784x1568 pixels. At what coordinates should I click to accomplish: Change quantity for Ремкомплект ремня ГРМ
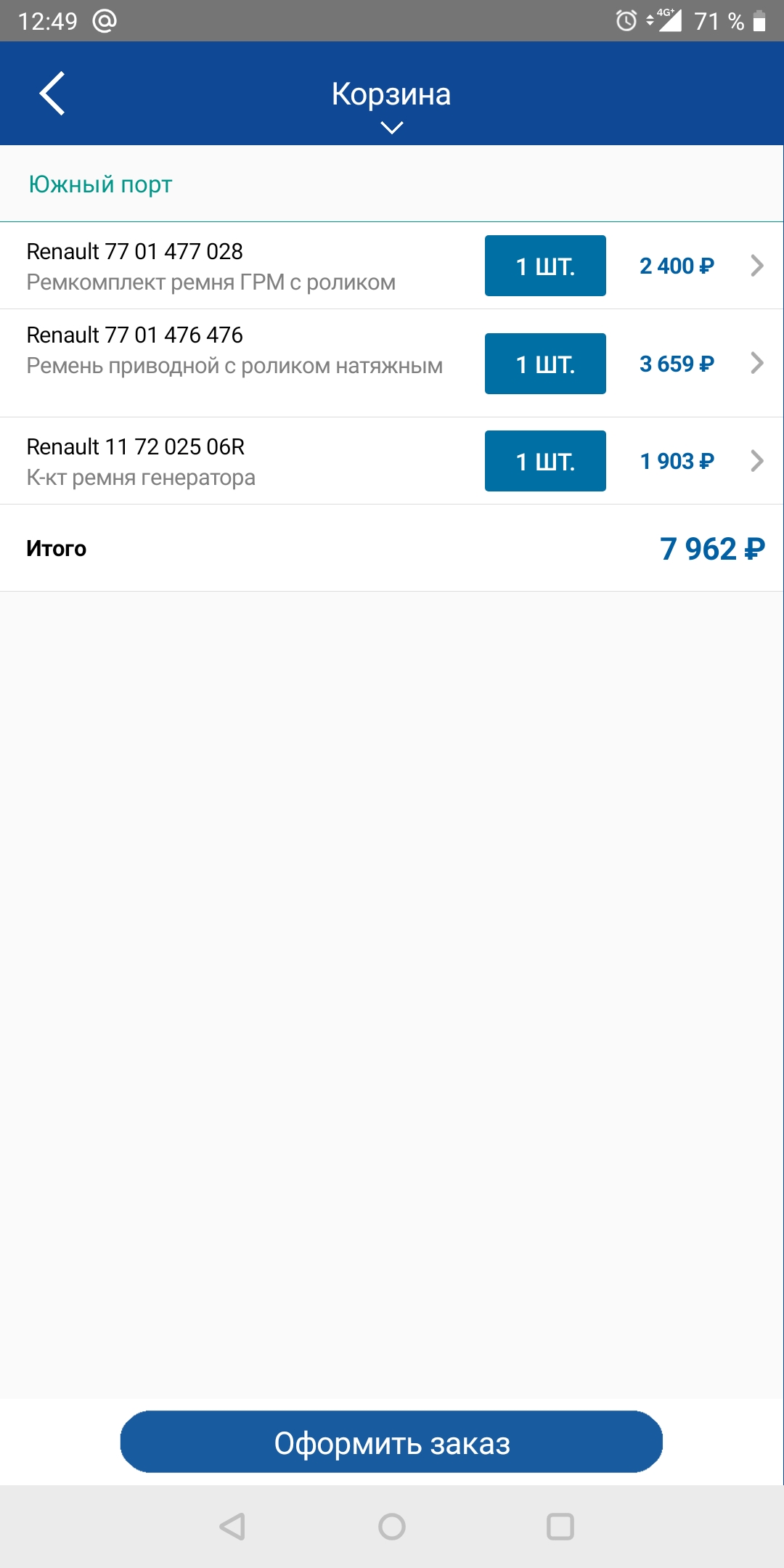pyautogui.click(x=545, y=266)
